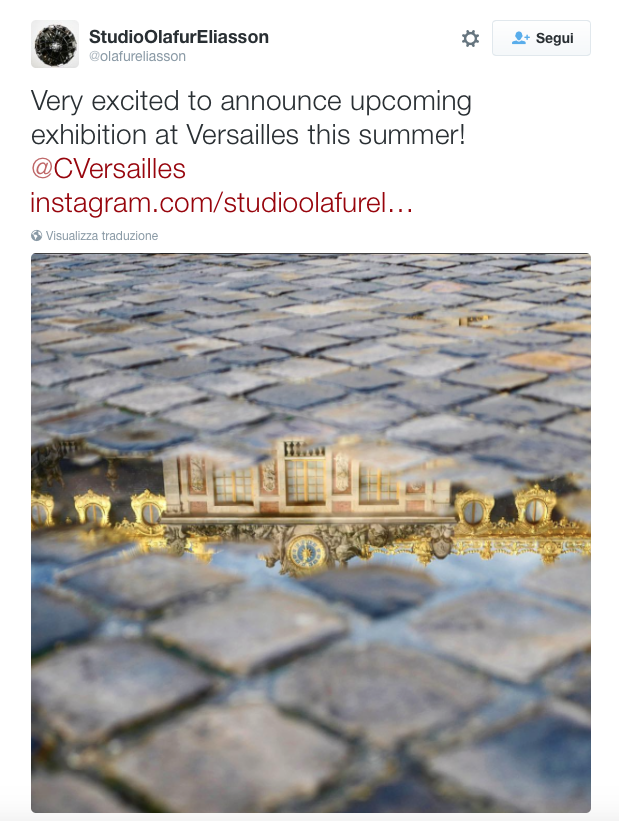The width and height of the screenshot is (619, 821).
Task: Open the tweet settings gear icon
Action: point(470,39)
